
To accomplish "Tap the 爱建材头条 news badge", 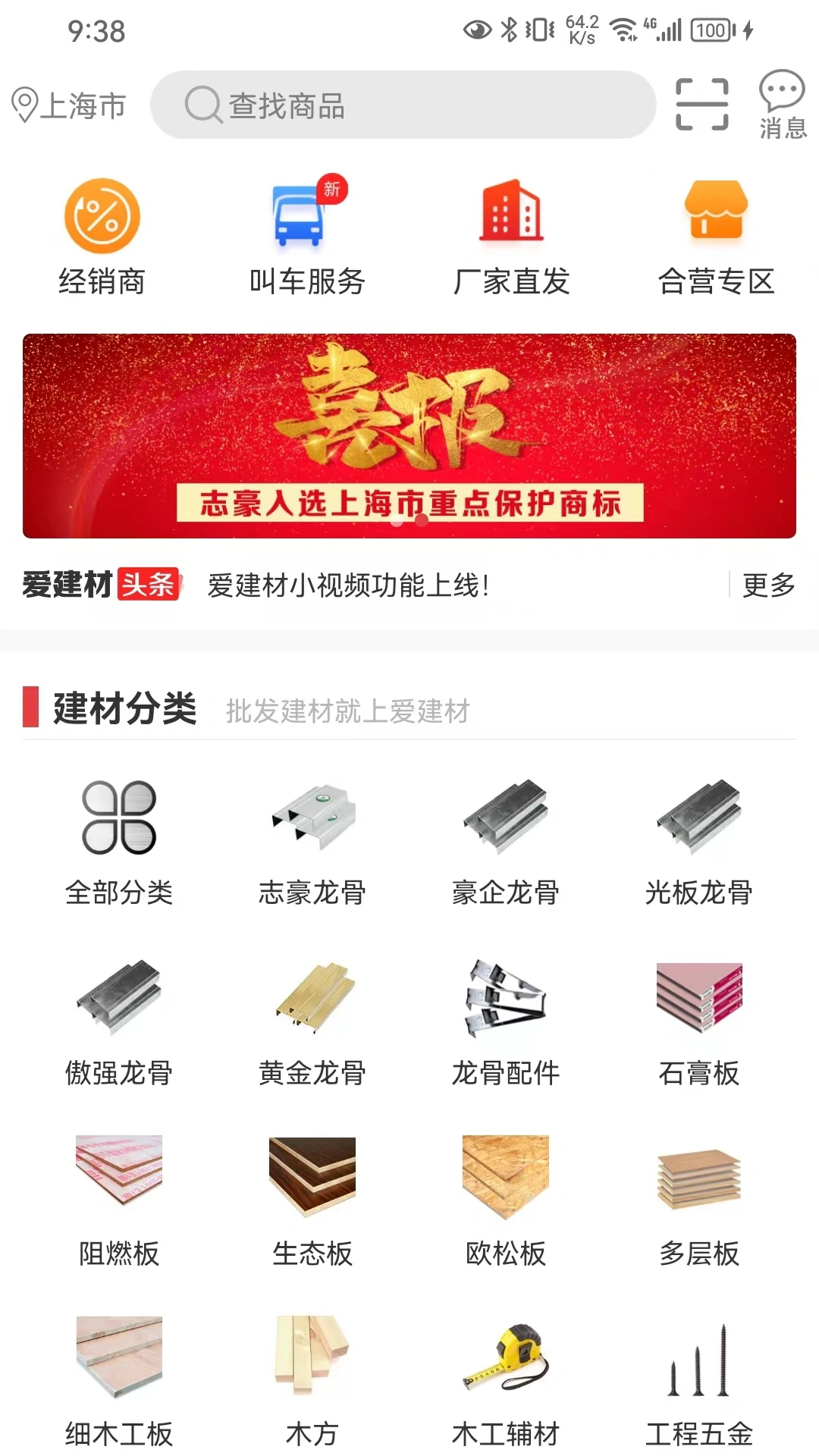I will 99,584.
